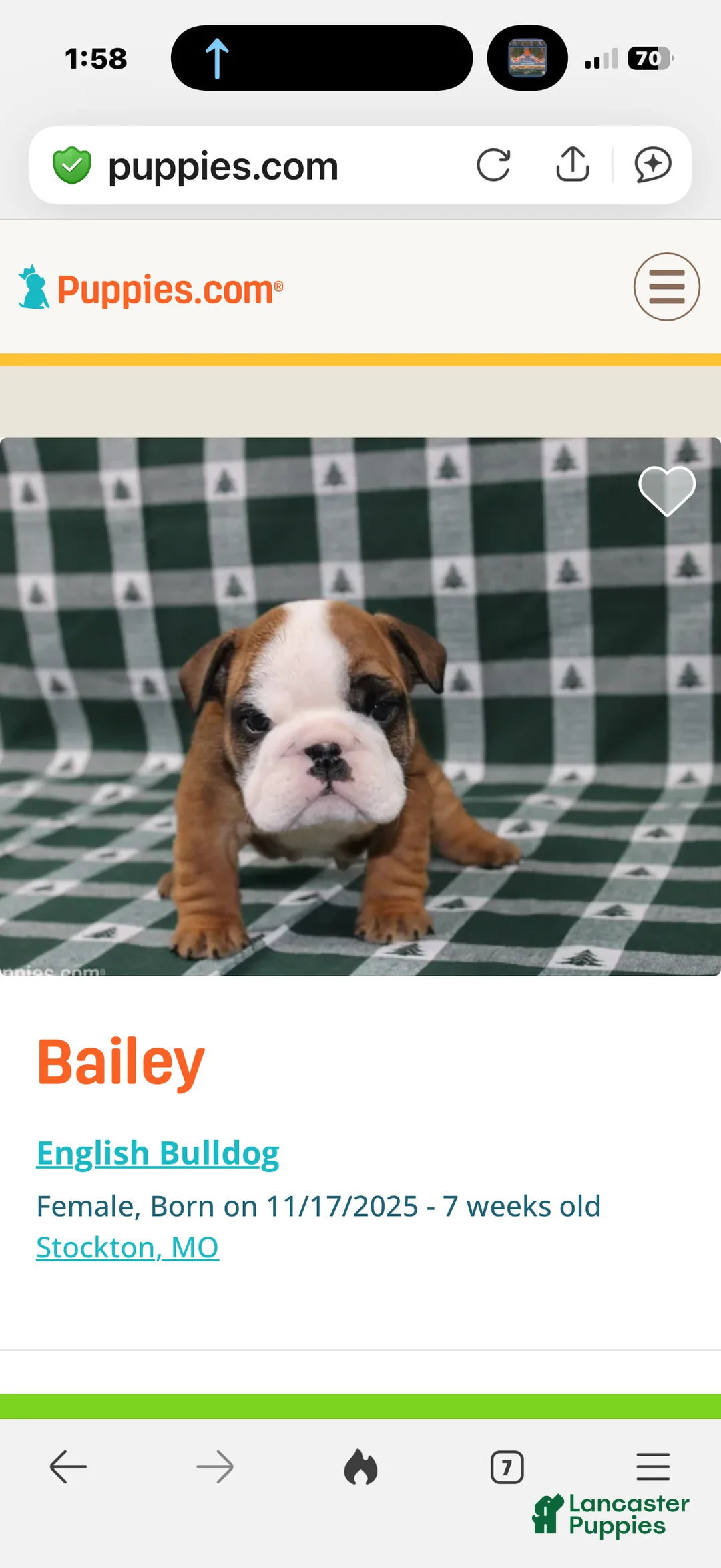Open the English Bulldog breed link

[x=158, y=1152]
